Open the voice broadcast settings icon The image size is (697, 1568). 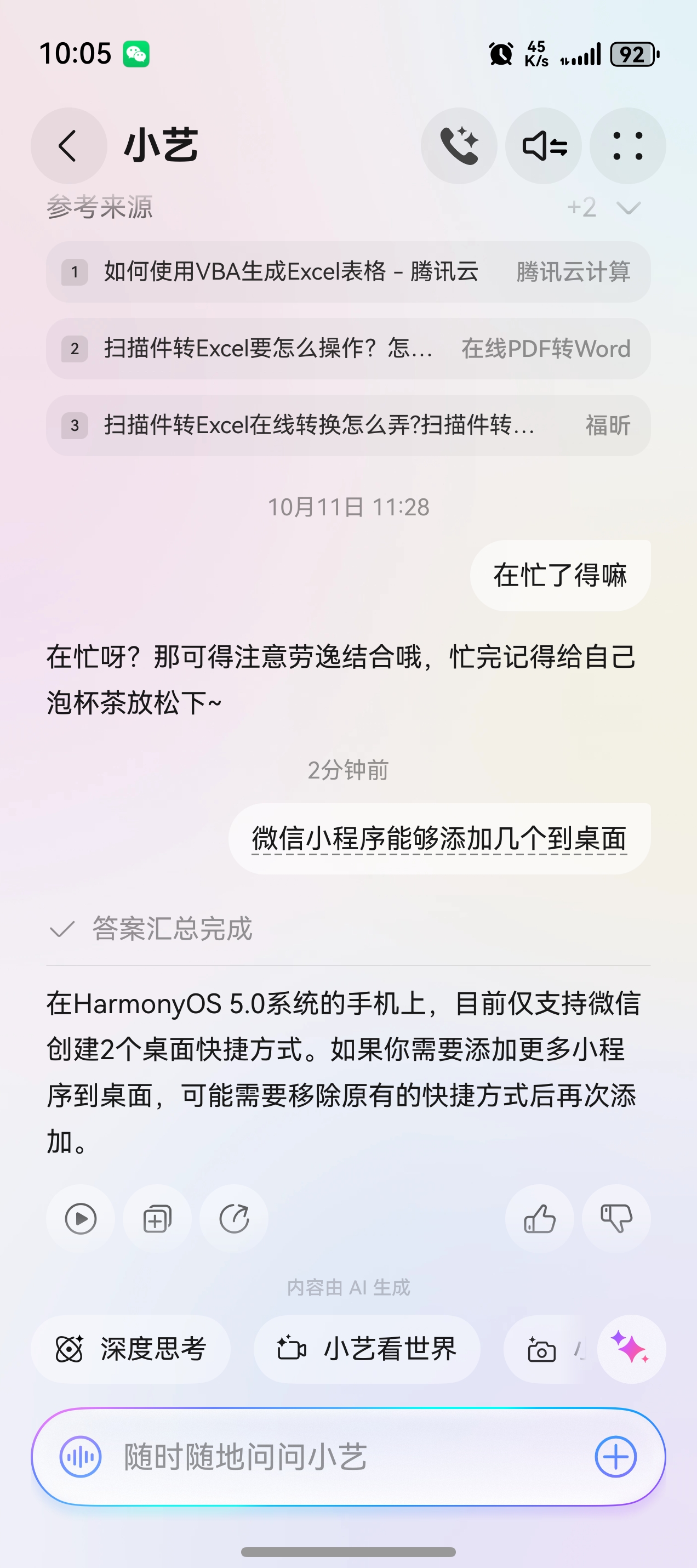tap(543, 145)
